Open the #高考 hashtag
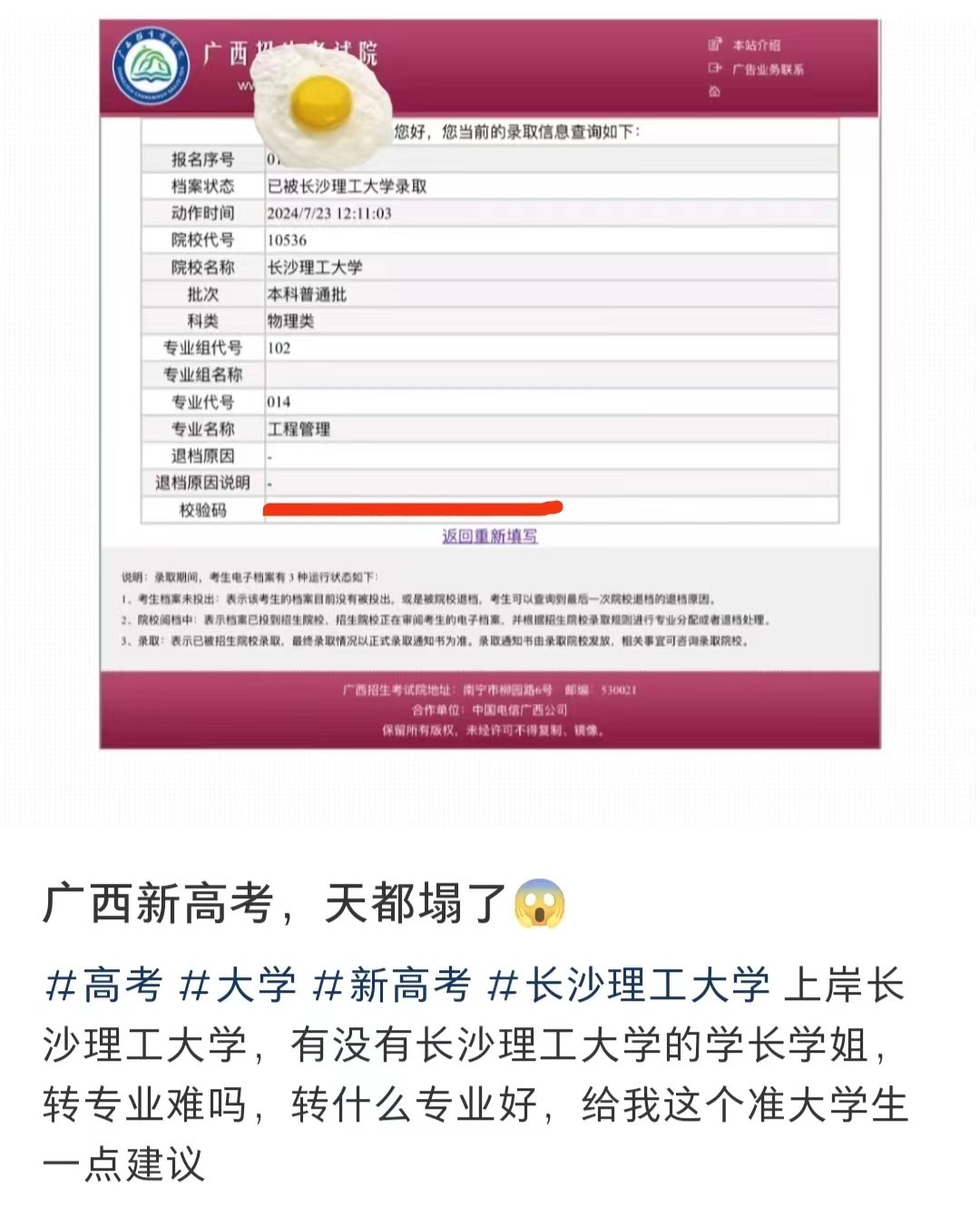980x1226 pixels. (x=103, y=986)
